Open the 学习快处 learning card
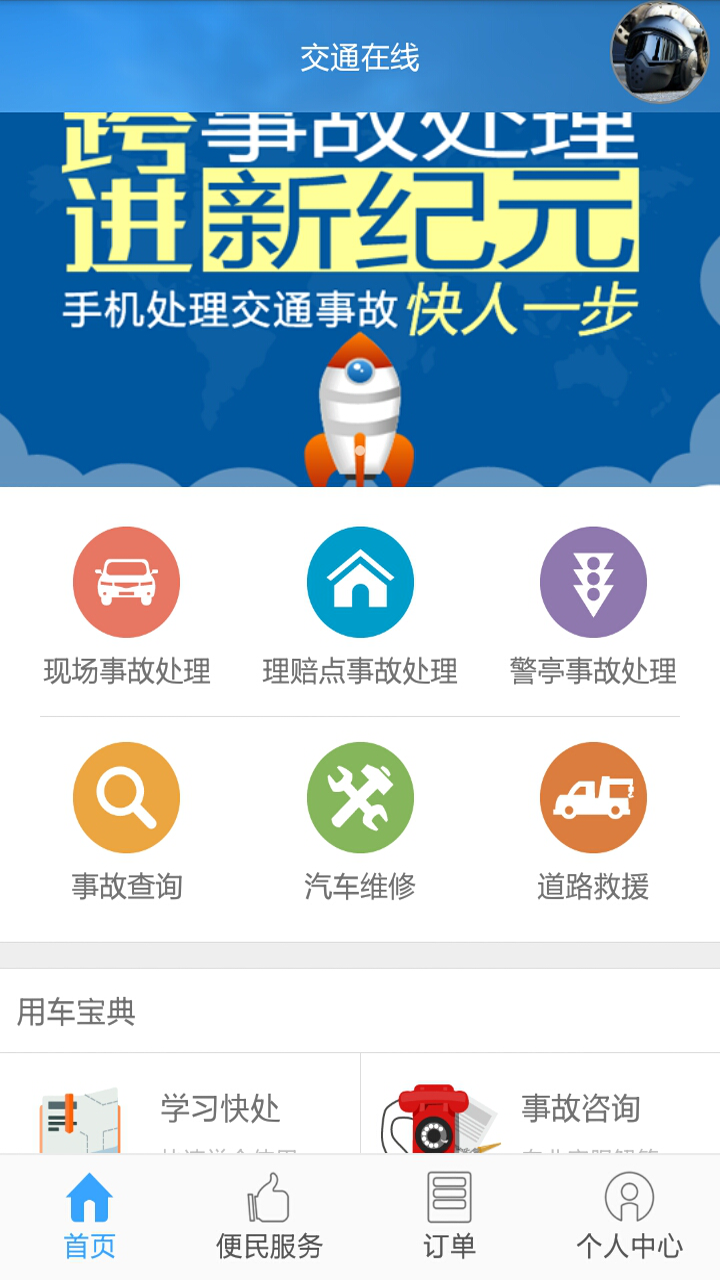 [x=180, y=1110]
